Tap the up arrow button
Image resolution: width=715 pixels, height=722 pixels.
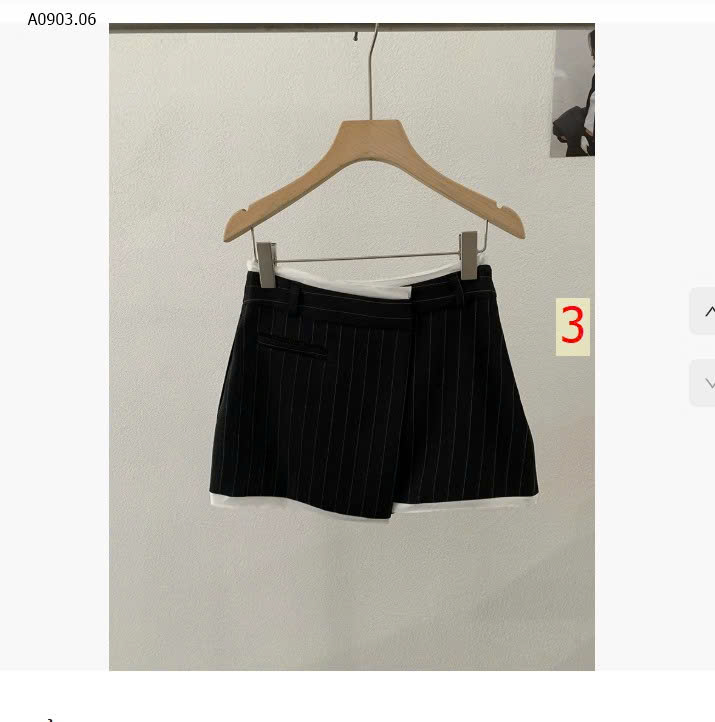pos(705,311)
